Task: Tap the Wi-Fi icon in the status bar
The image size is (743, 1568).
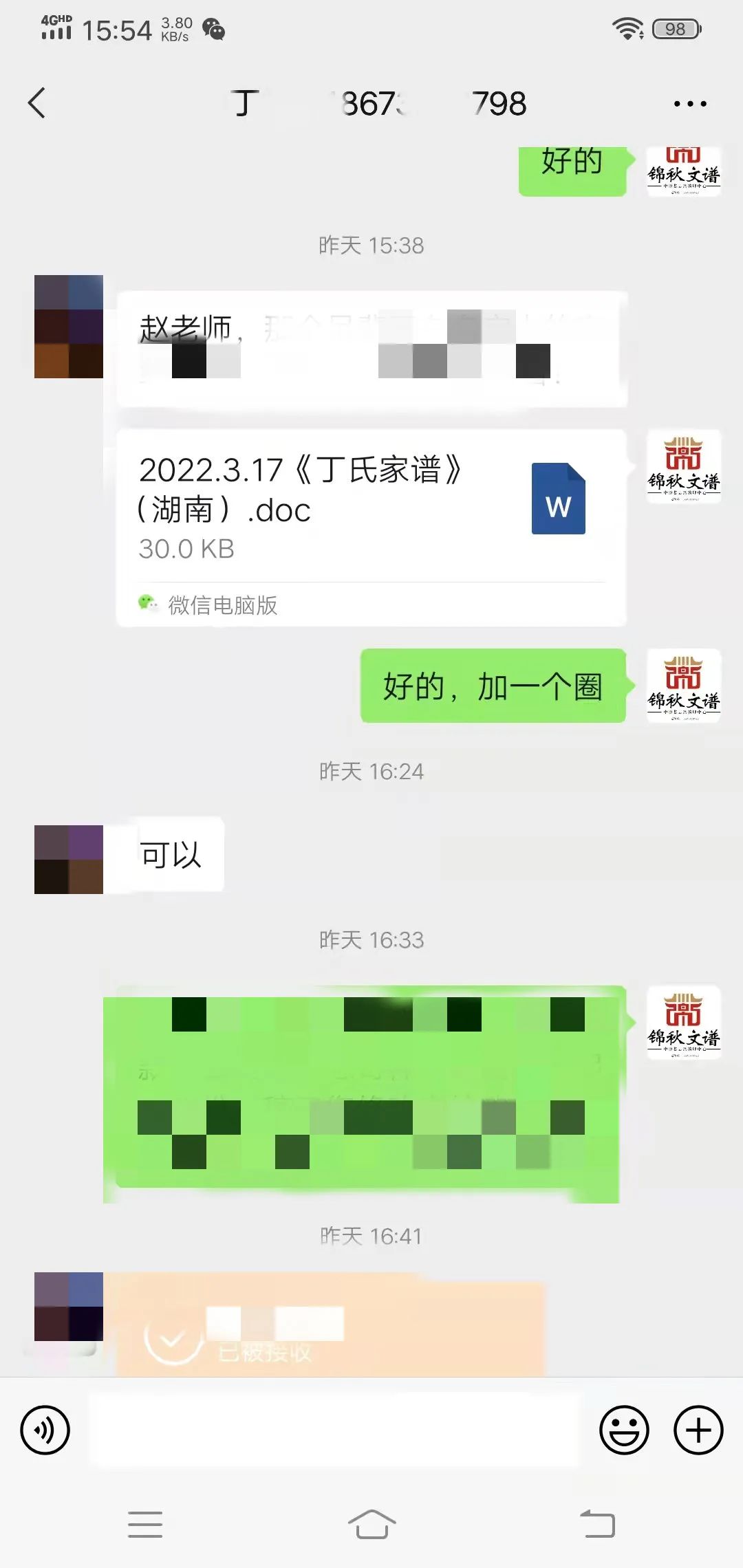Action: (627, 29)
